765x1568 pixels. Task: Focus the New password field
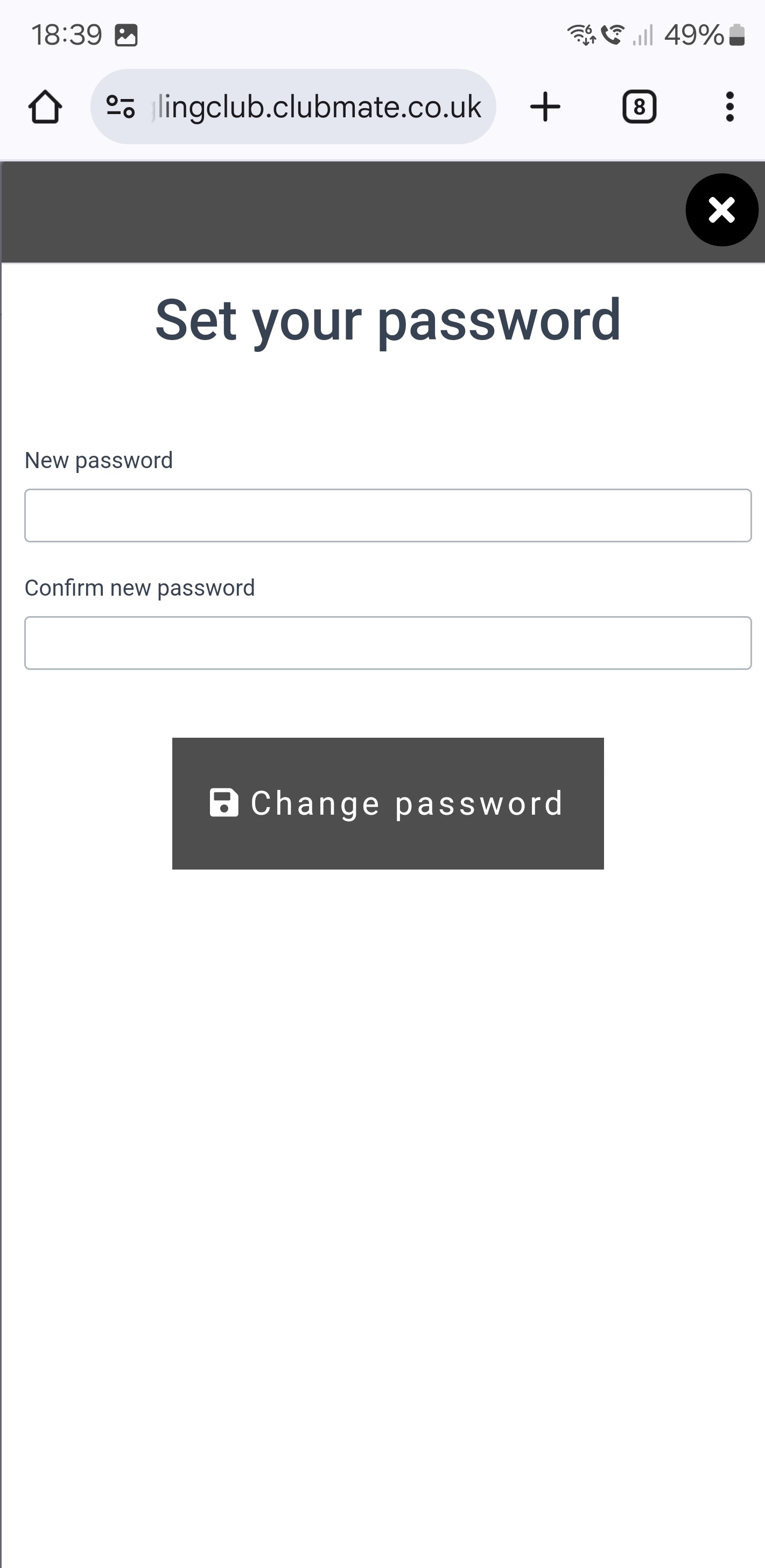(388, 515)
